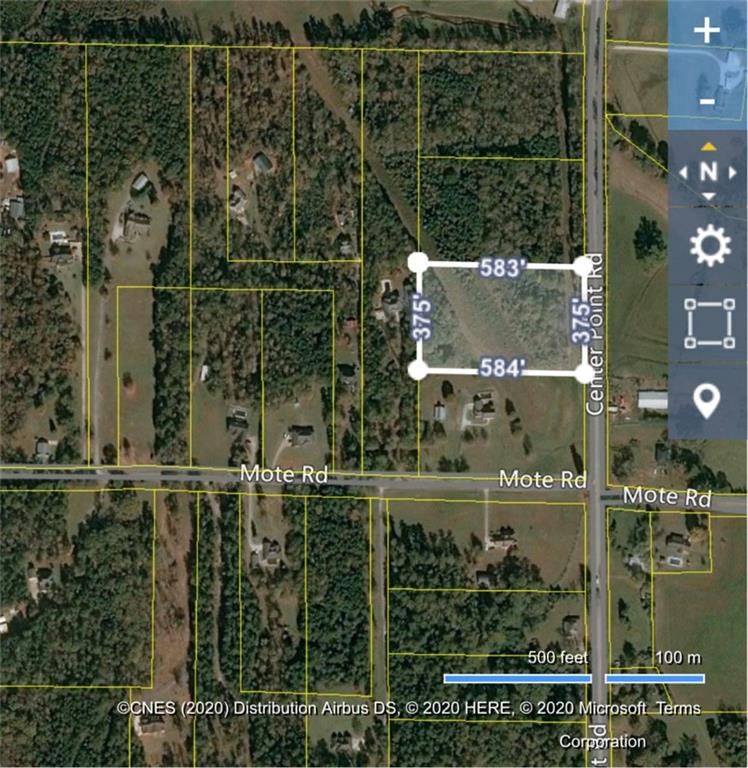Screen dimensions: 748x768
Task: Open the Terms link in the copyright bar
Action: pyautogui.click(x=678, y=708)
